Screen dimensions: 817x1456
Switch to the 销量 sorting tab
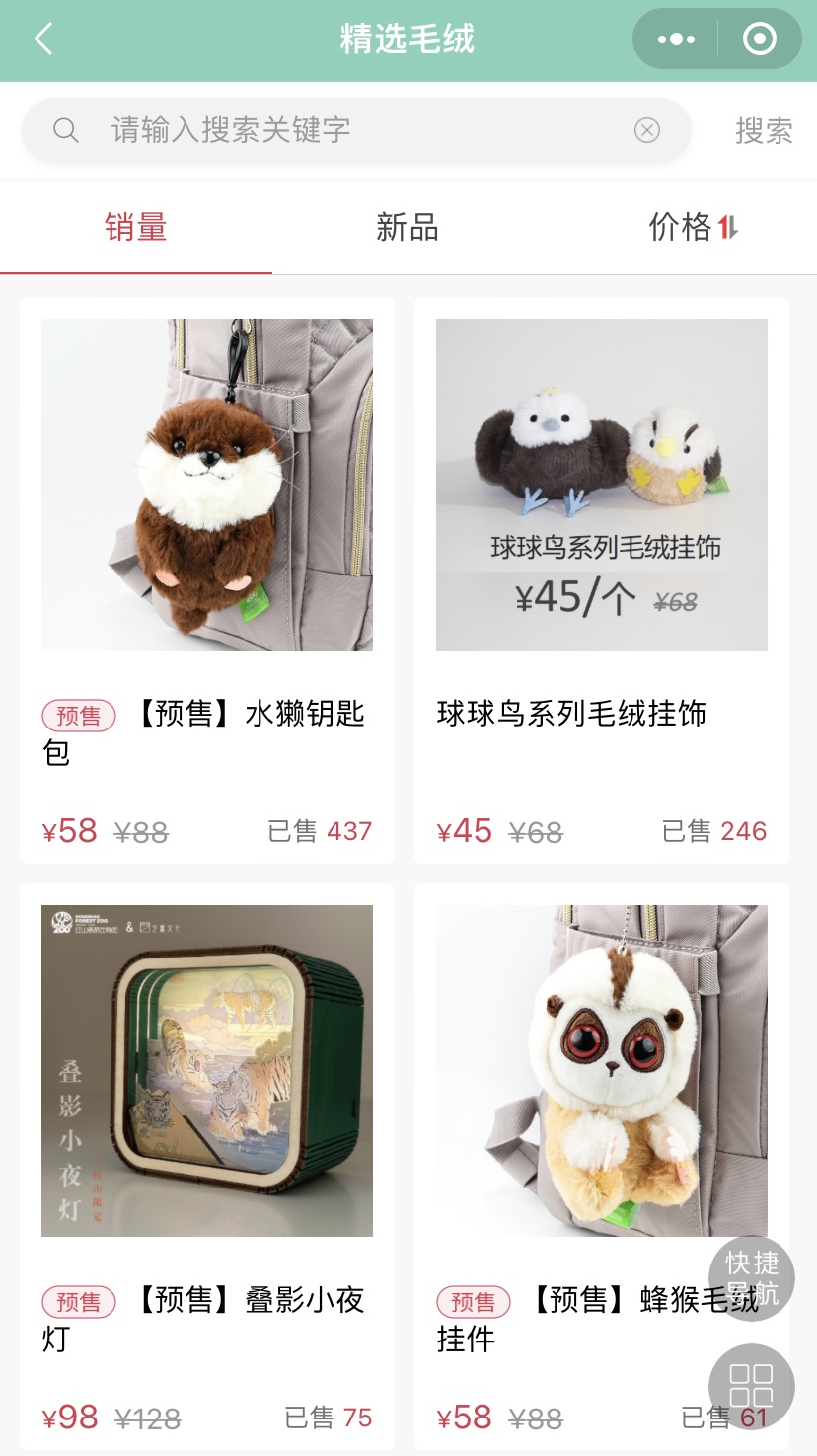point(136,228)
